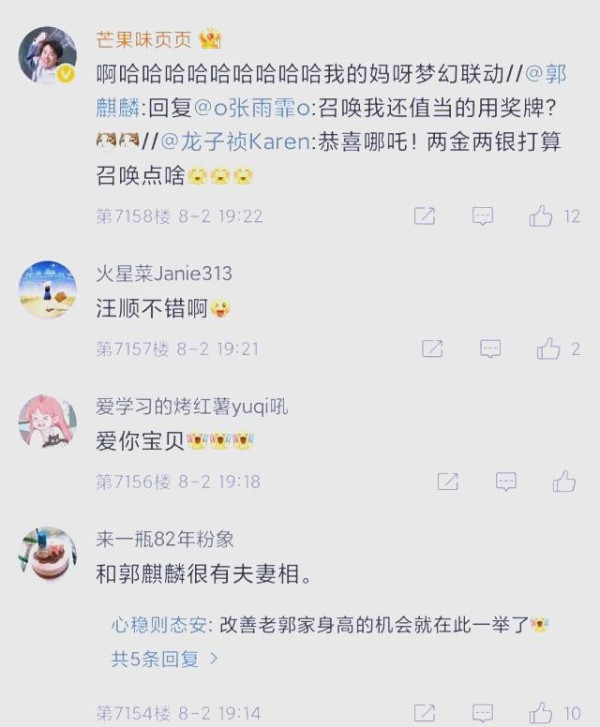The height and width of the screenshot is (727, 600).
Task: Repost 芒果味页页's comment
Action: tap(424, 216)
